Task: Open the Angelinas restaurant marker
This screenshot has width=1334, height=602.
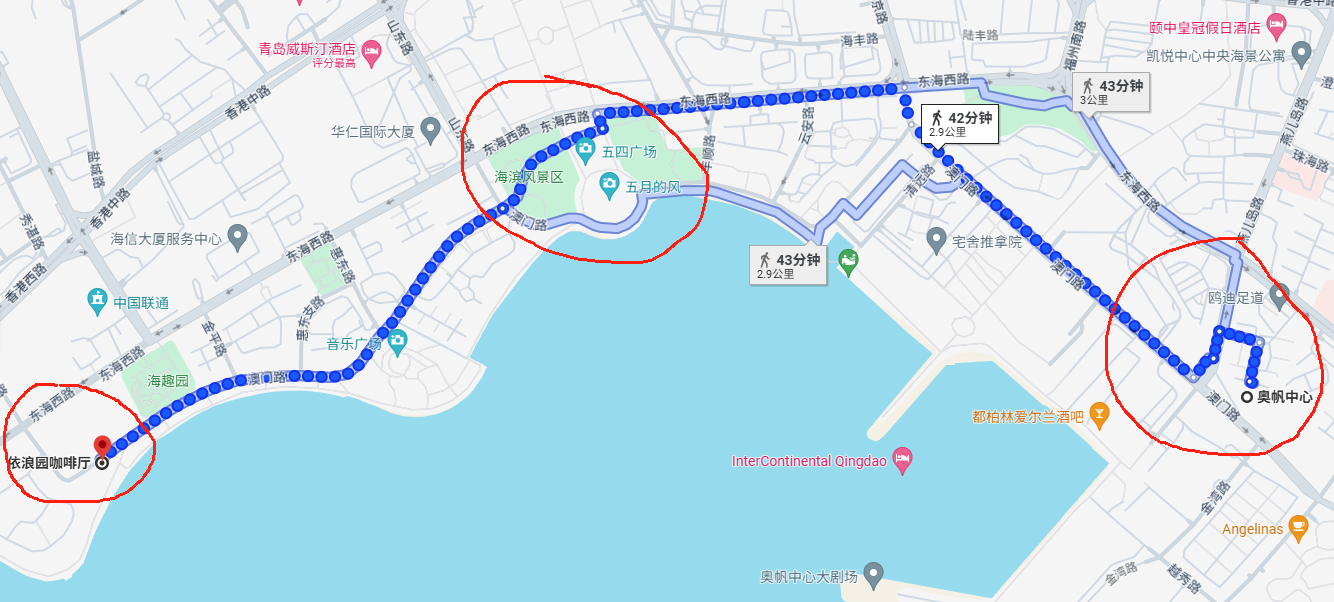Action: (1299, 526)
